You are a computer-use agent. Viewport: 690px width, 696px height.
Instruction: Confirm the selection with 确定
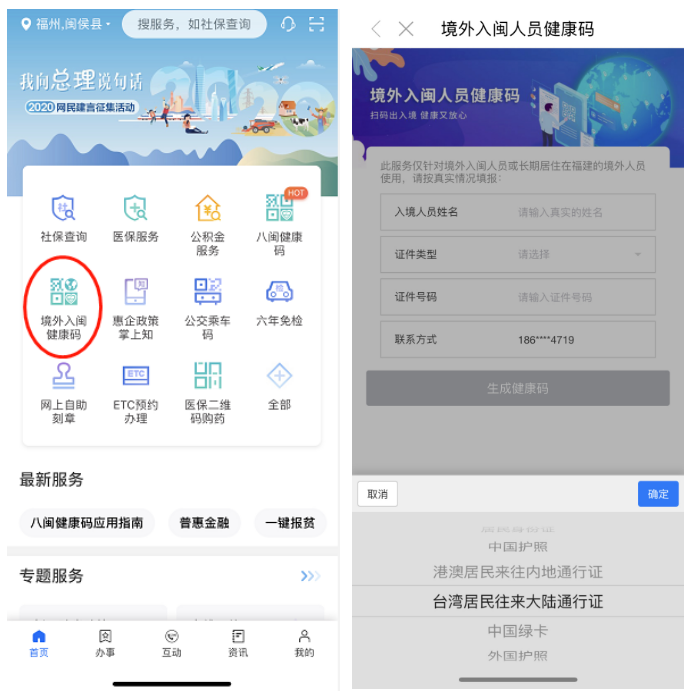658,494
